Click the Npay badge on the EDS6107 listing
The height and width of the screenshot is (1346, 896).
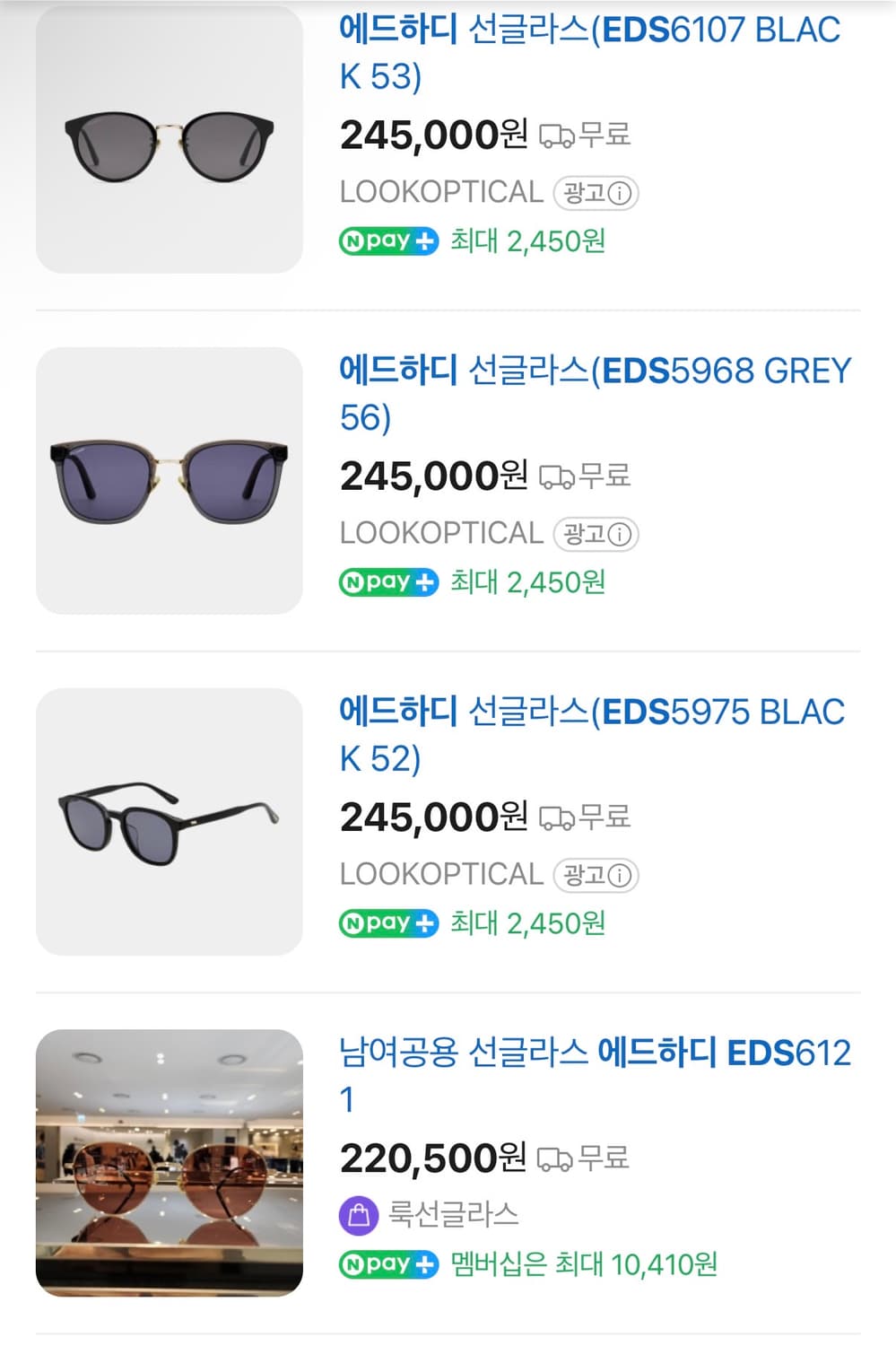click(387, 240)
